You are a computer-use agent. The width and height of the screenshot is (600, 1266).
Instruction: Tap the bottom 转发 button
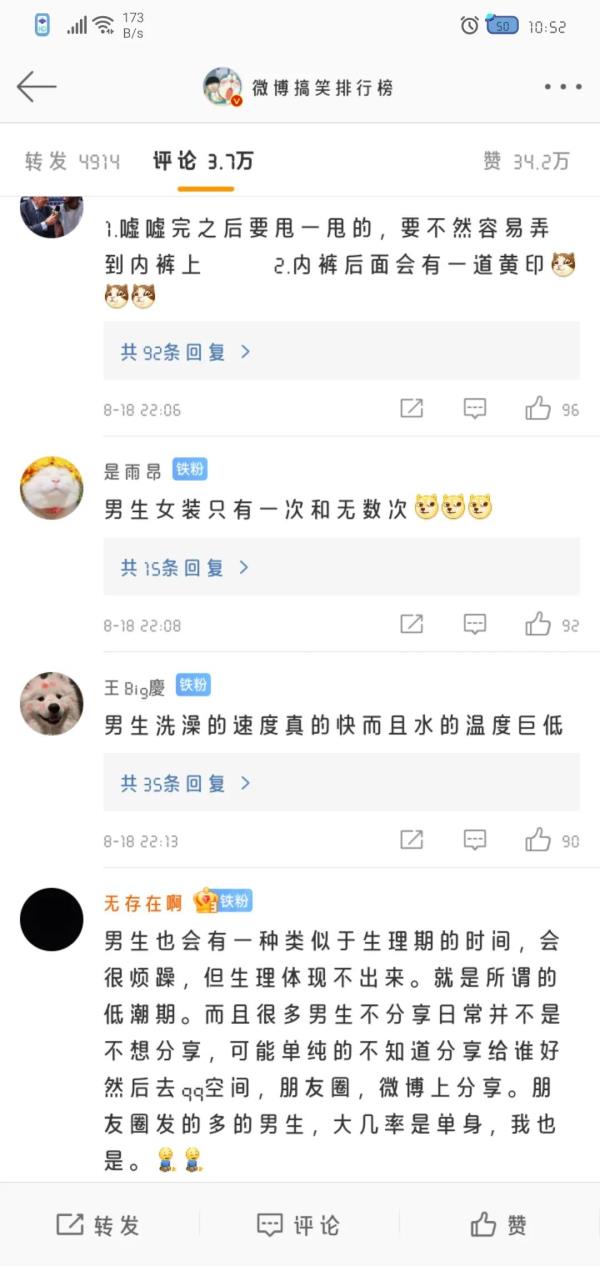(x=98, y=1225)
